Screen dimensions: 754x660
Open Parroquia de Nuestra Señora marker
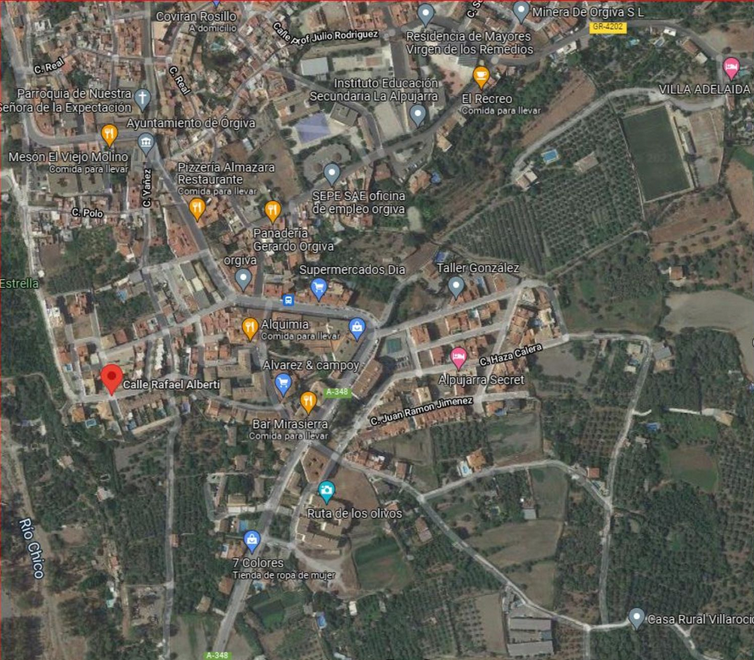(143, 98)
